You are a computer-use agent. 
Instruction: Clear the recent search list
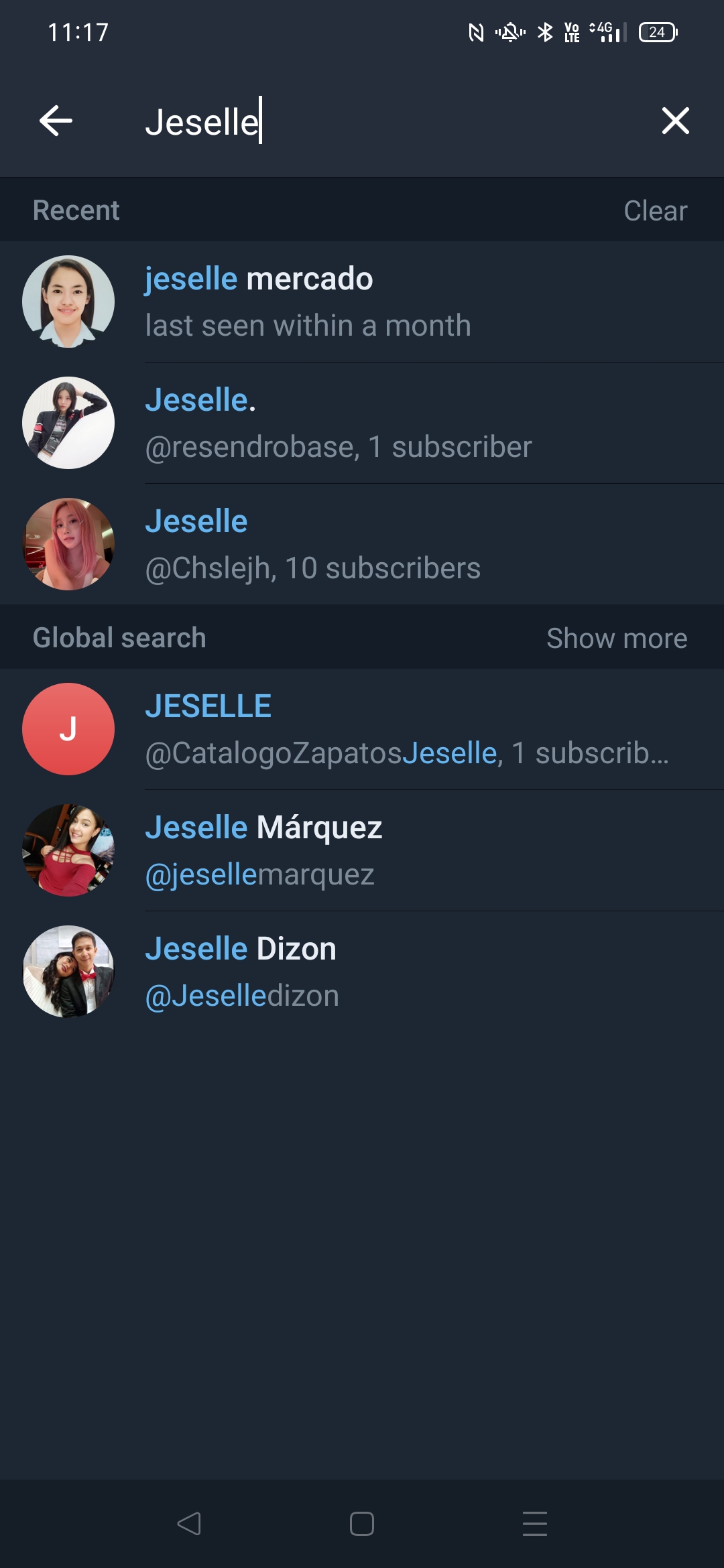pyautogui.click(x=655, y=210)
